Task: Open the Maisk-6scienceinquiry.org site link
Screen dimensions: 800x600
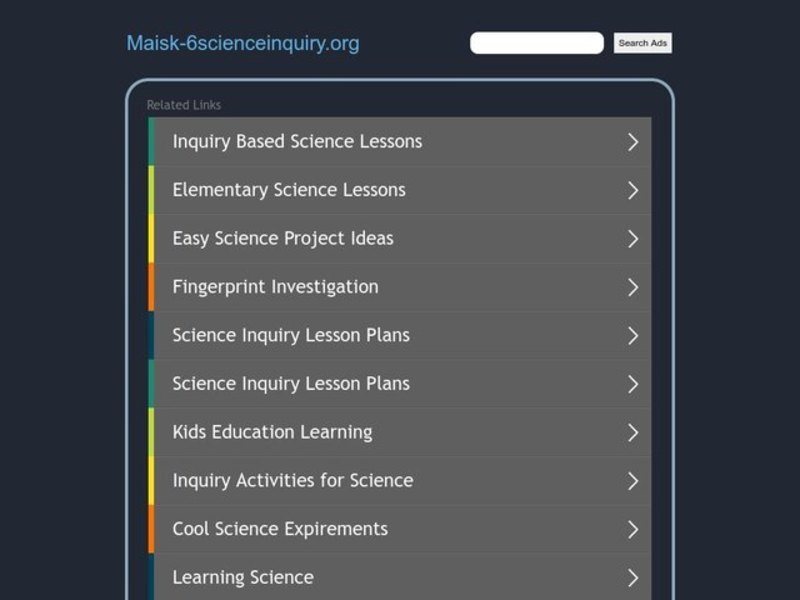Action: (x=243, y=43)
